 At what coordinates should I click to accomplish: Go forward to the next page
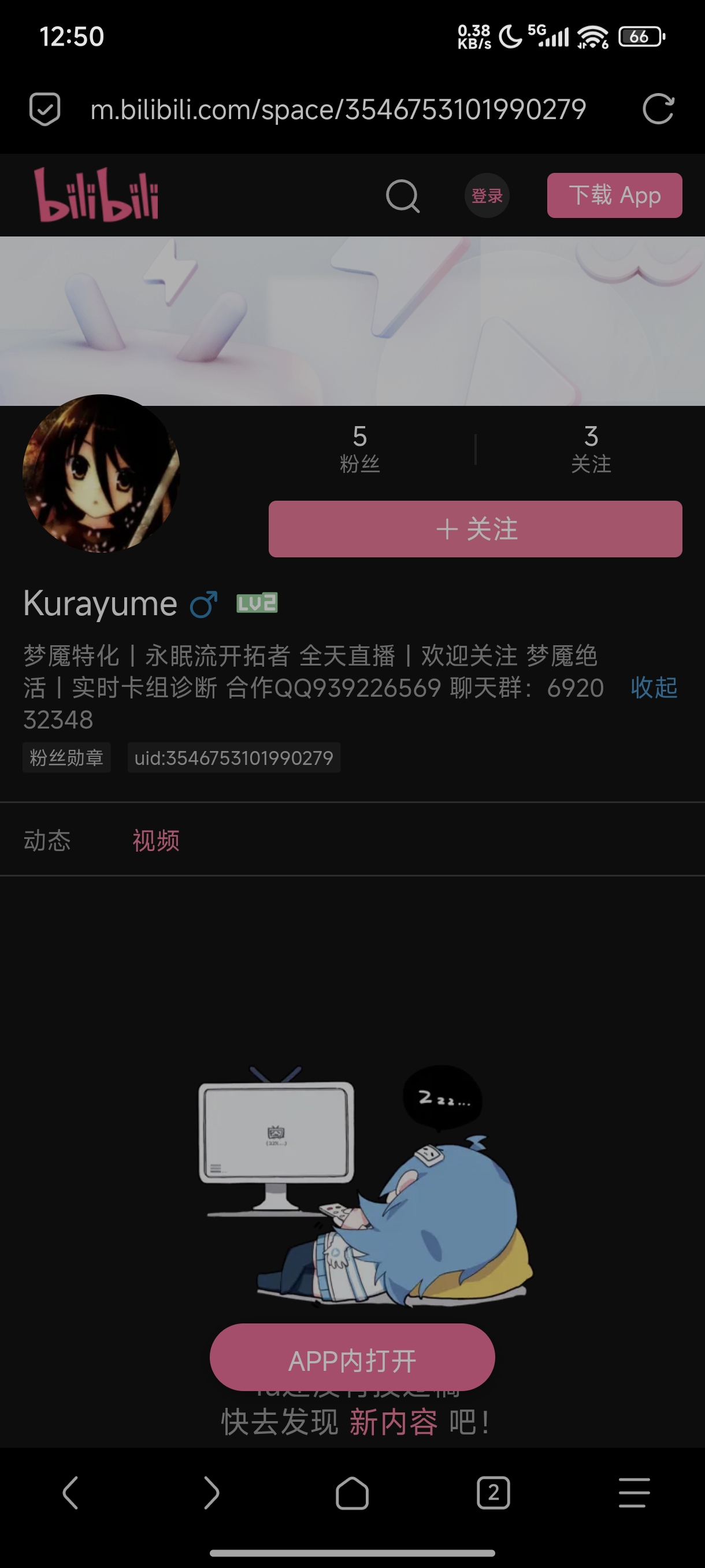[x=211, y=1492]
